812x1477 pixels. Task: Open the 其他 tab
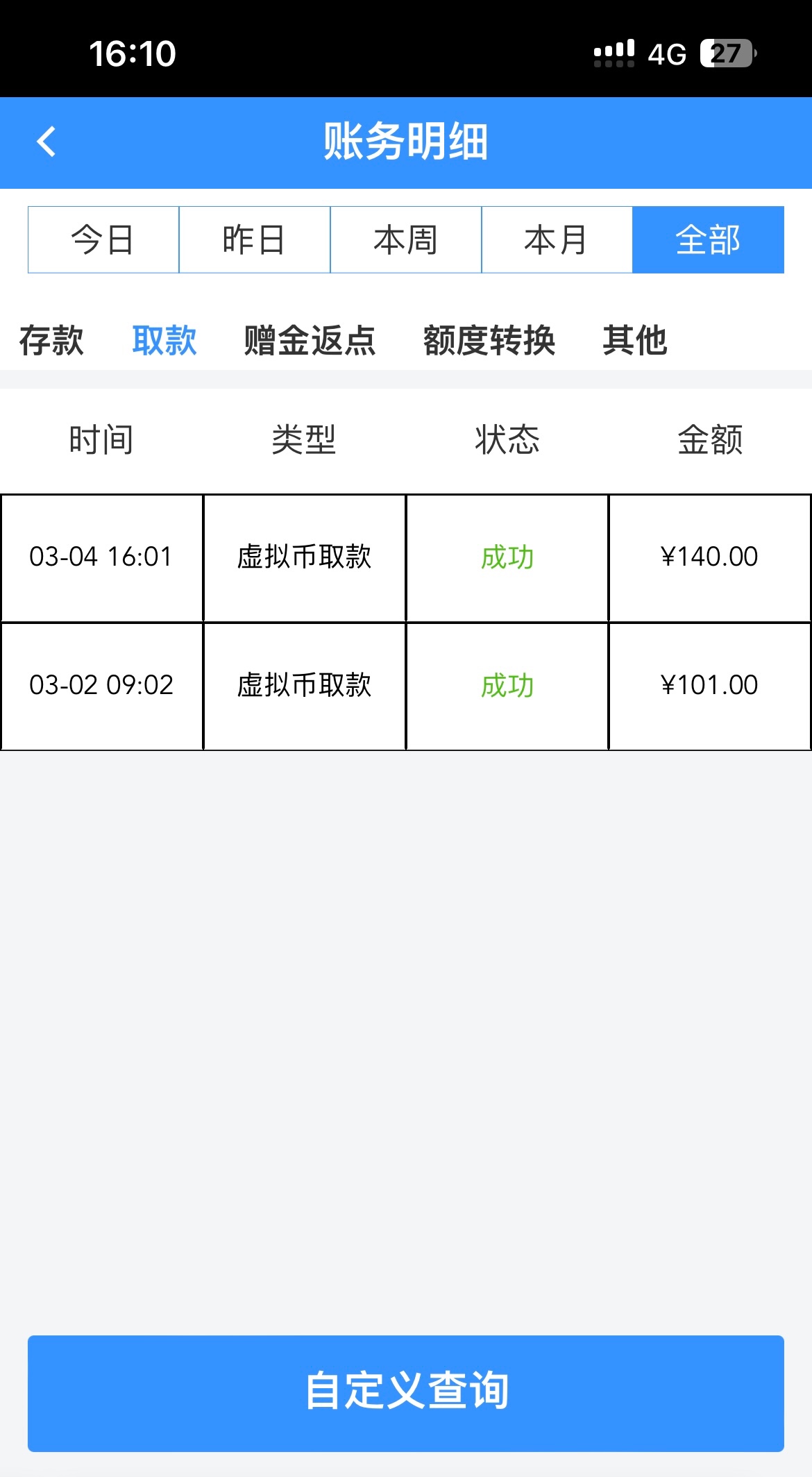634,340
